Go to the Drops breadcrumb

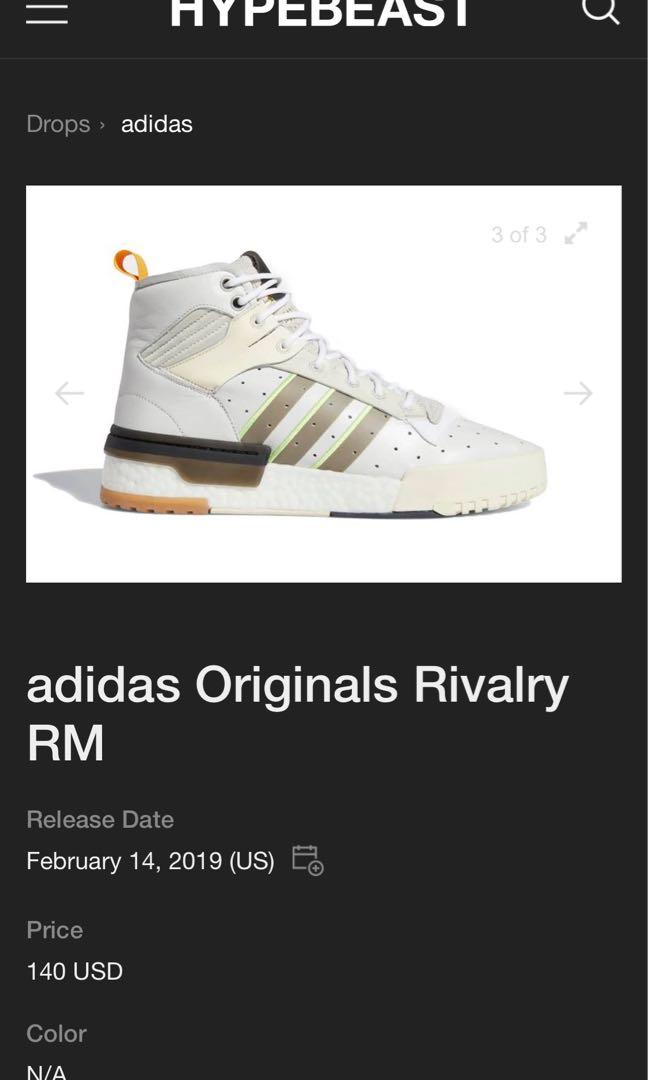(58, 124)
